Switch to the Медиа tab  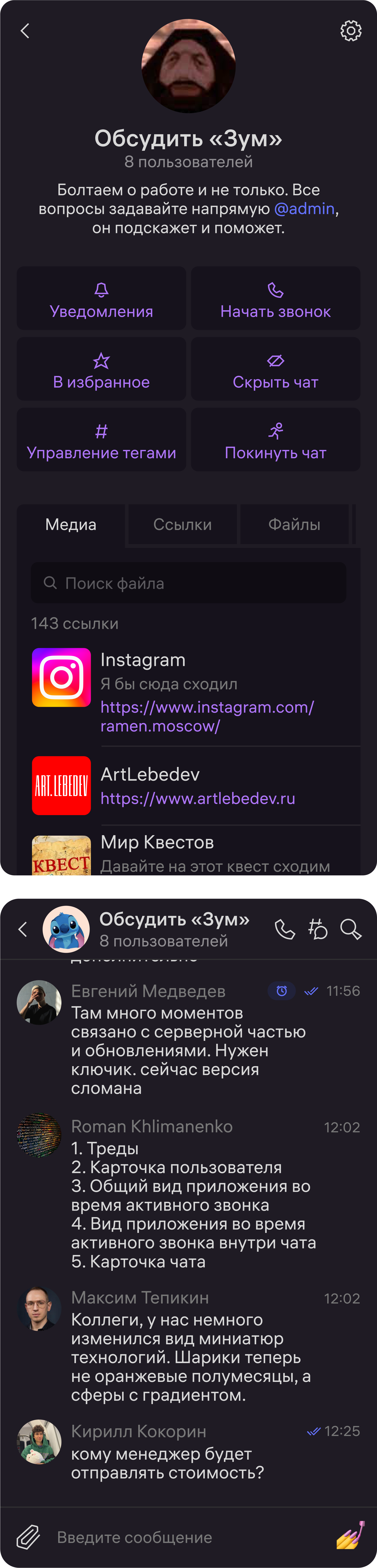pos(70,525)
